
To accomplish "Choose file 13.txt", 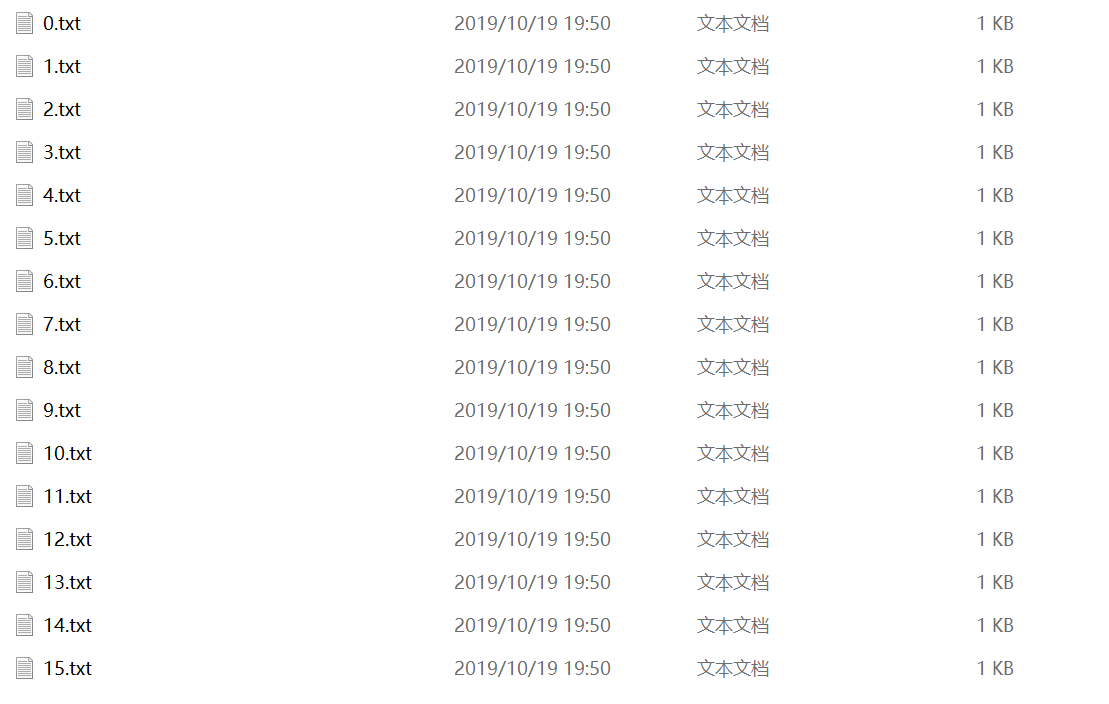I will [67, 582].
